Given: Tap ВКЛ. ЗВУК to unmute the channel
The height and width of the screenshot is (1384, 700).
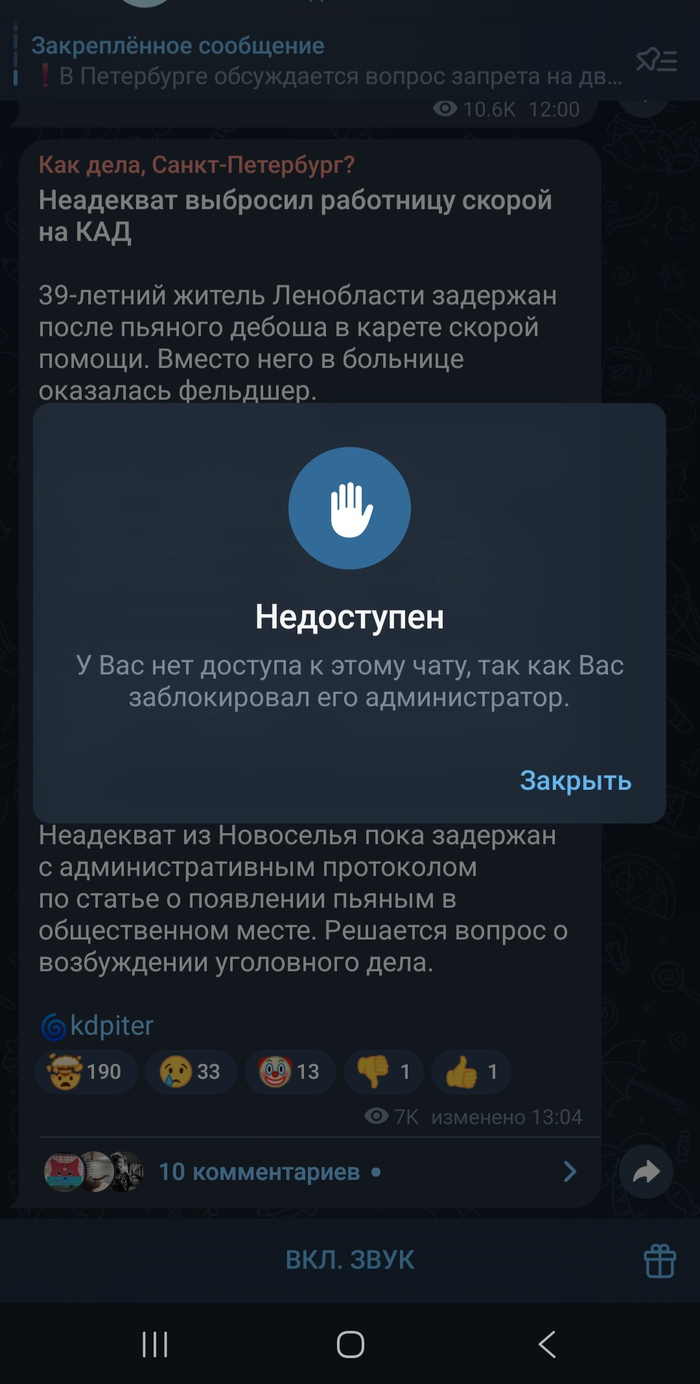Looking at the screenshot, I should tap(350, 1260).
